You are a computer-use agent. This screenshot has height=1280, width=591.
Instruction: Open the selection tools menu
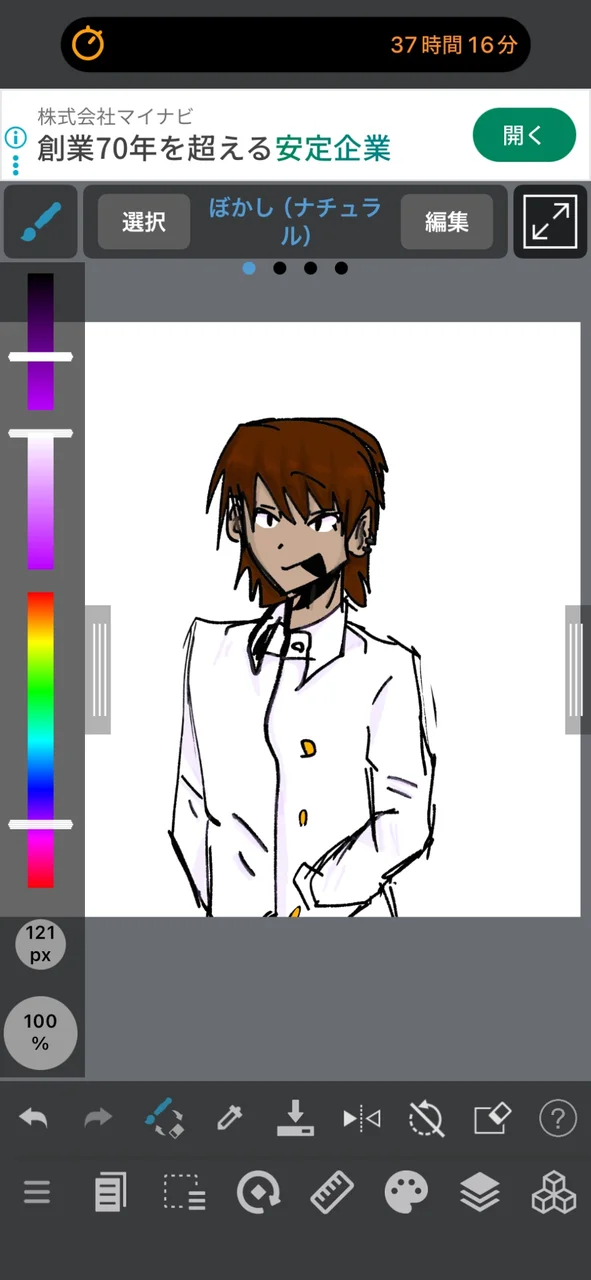pyautogui.click(x=185, y=1192)
